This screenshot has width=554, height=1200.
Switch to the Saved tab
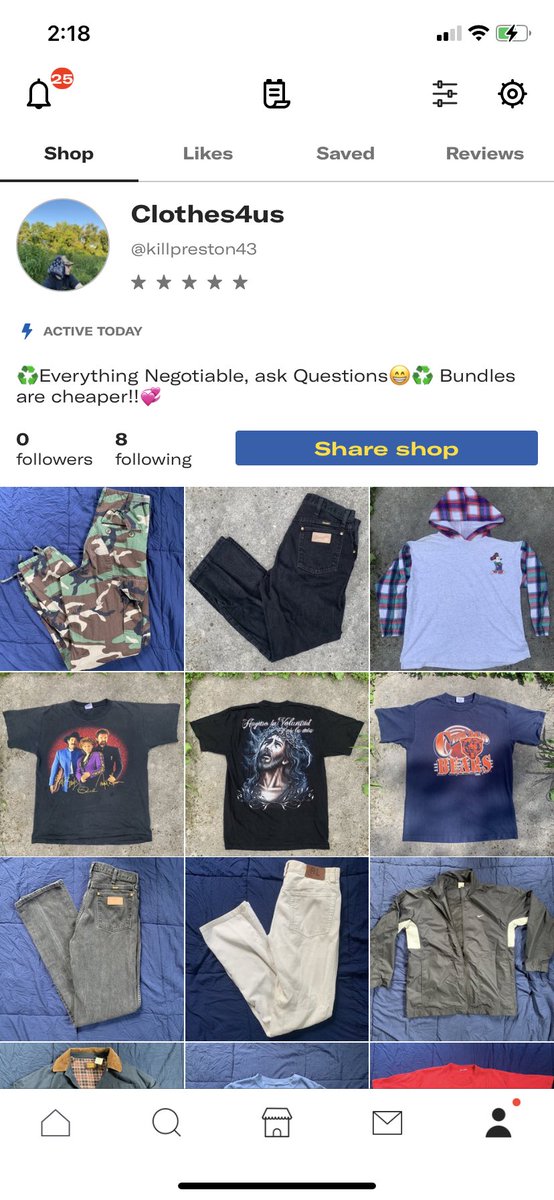click(345, 153)
